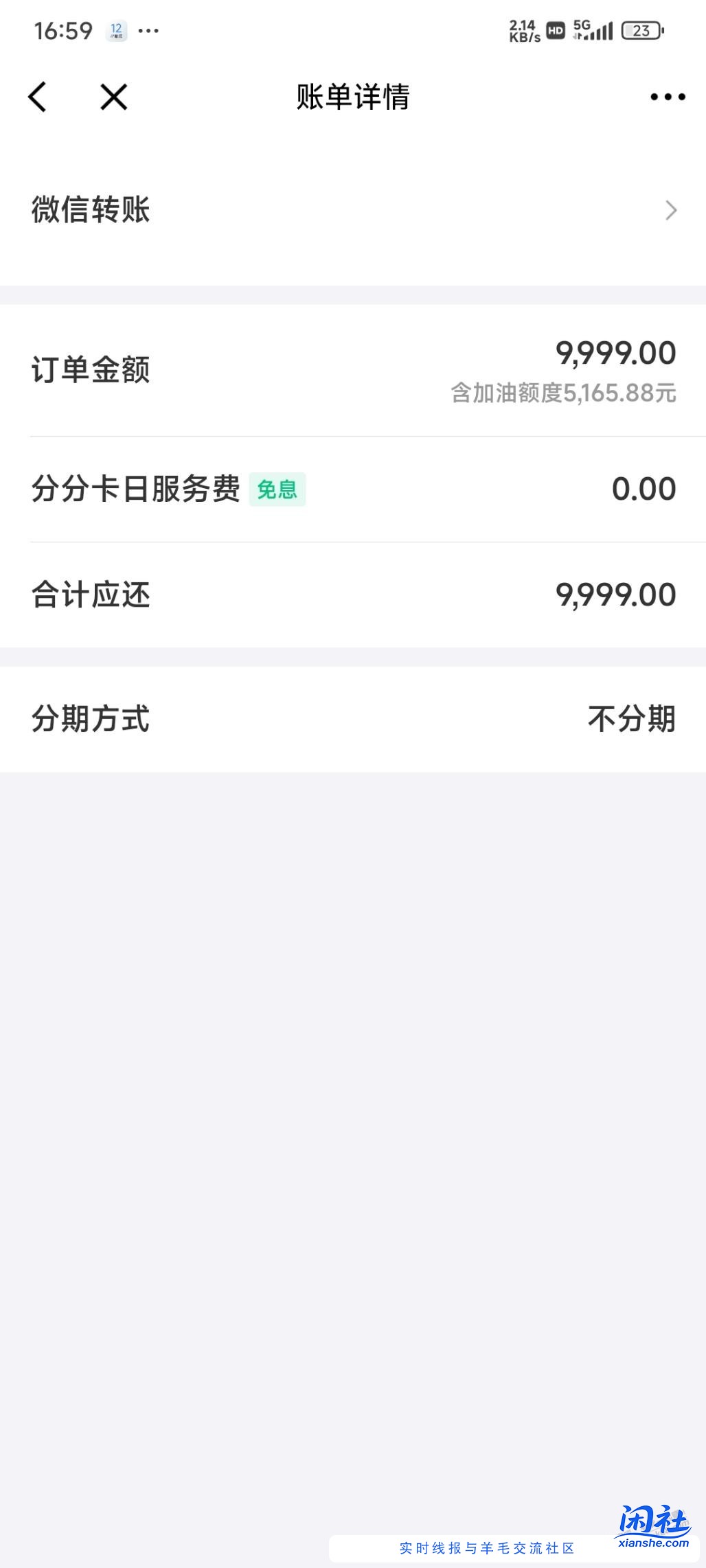Image resolution: width=706 pixels, height=1568 pixels.
Task: Tap the 免息 interest-free badge
Action: (x=277, y=489)
